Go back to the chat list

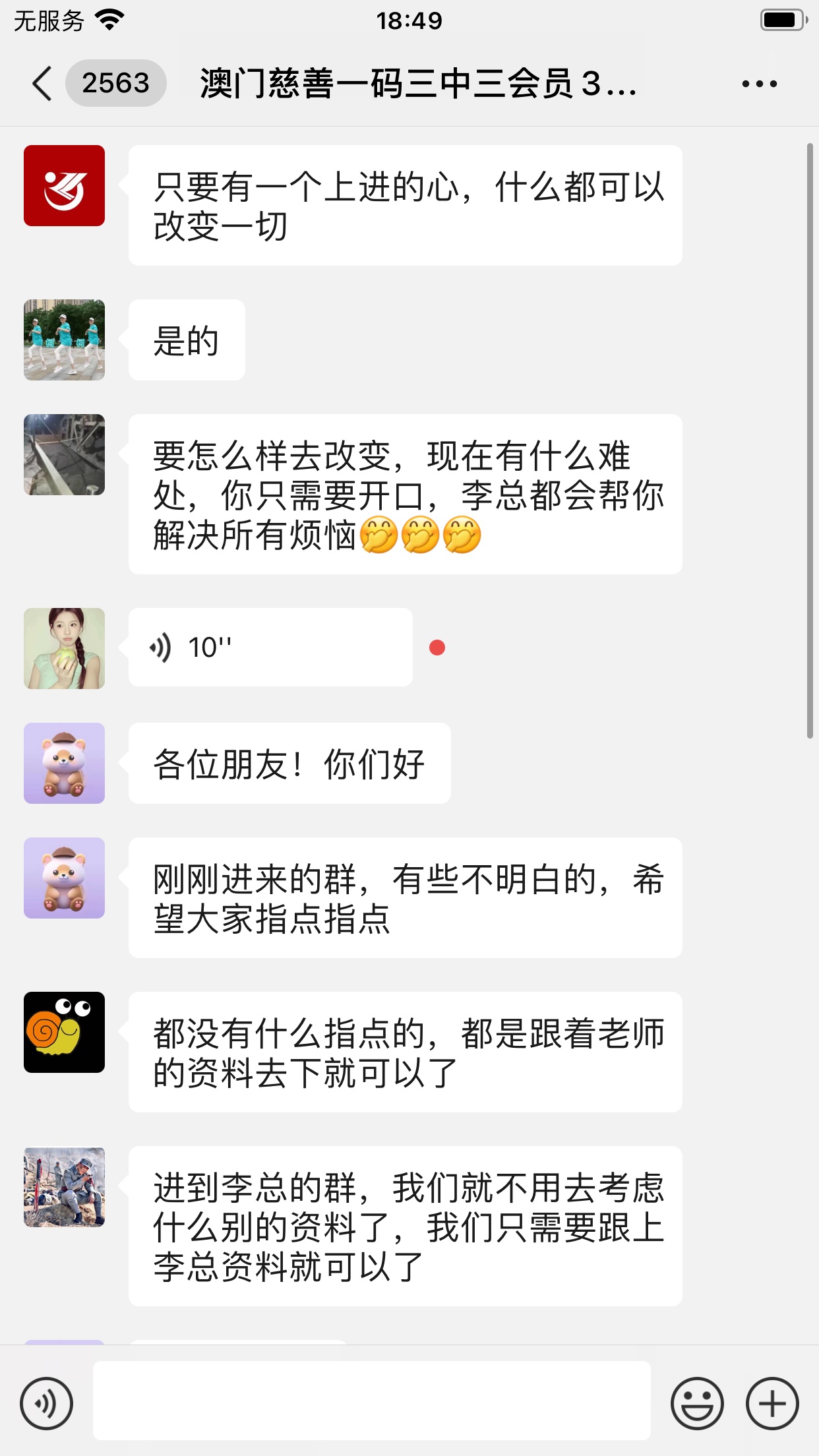[42, 84]
